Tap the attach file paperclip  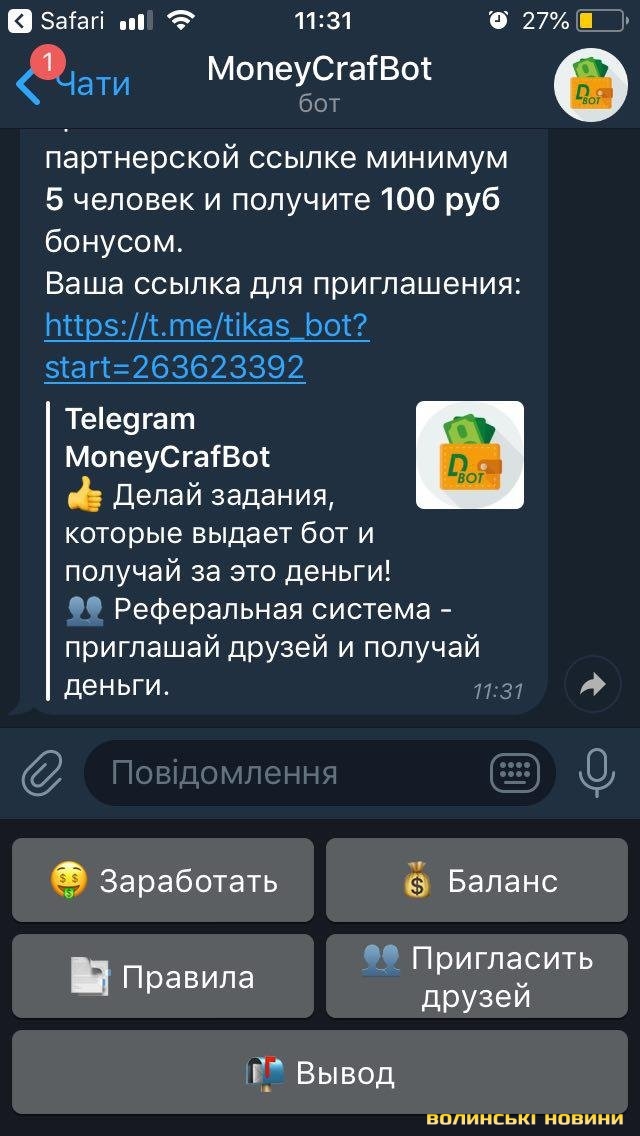(x=42, y=772)
